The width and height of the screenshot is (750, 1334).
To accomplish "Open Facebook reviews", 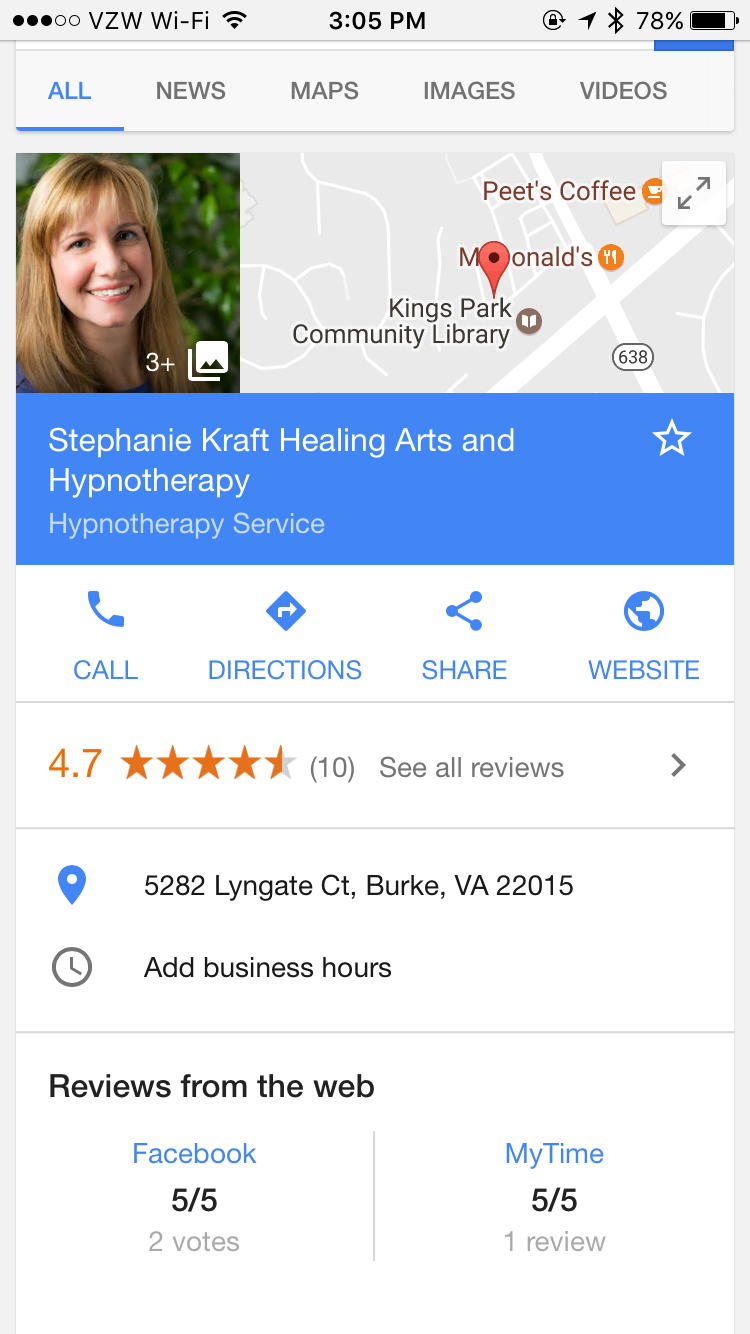I will 194,1154.
